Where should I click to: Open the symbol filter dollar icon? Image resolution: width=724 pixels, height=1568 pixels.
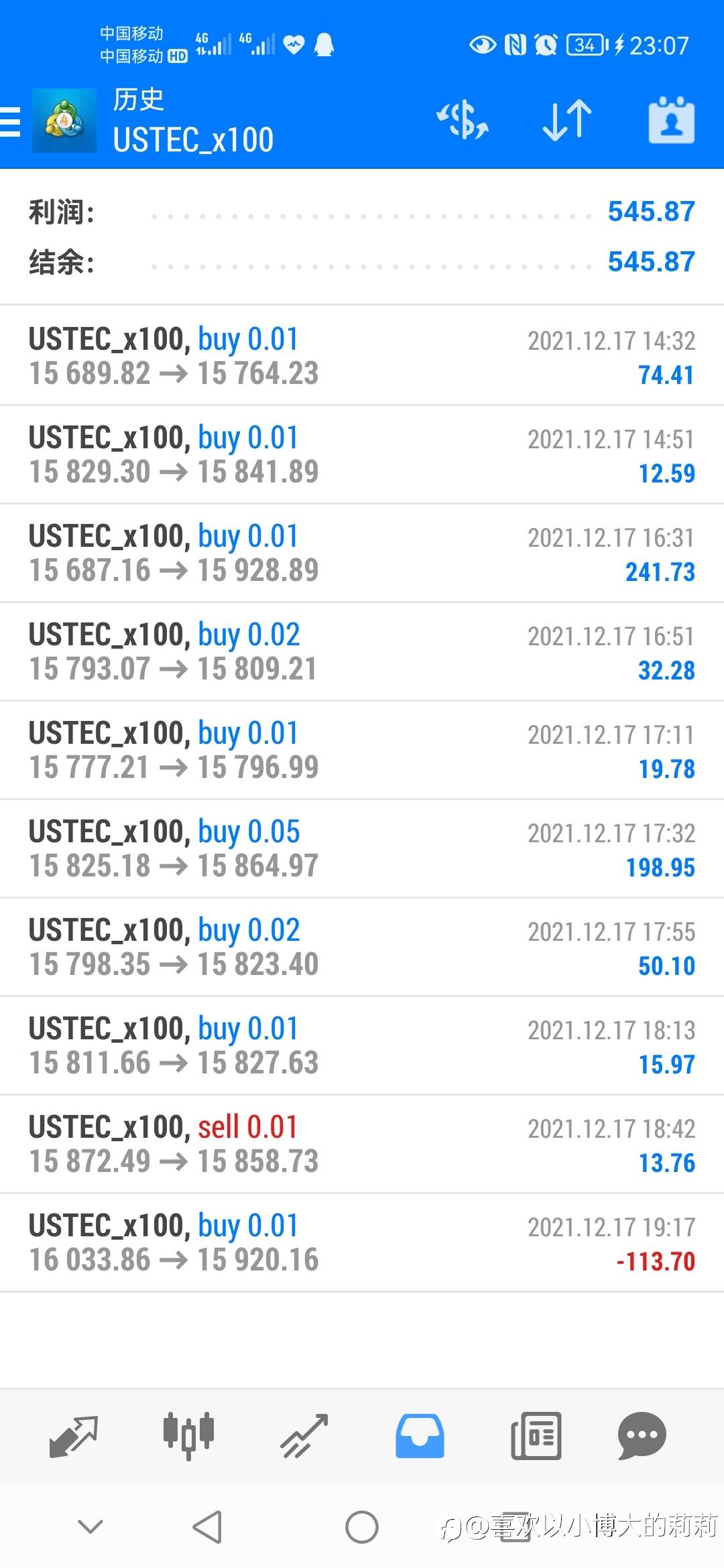(x=462, y=121)
